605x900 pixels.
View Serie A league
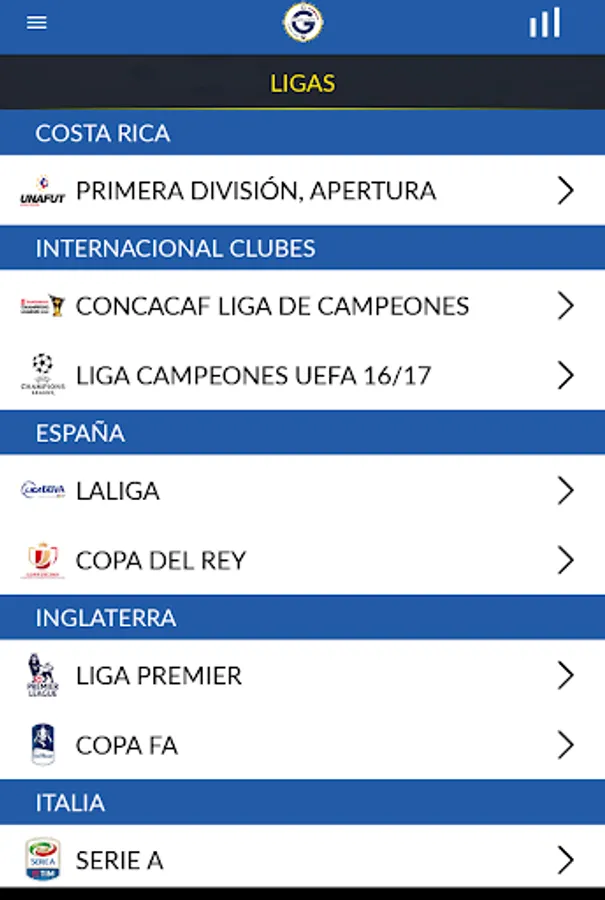pos(300,860)
